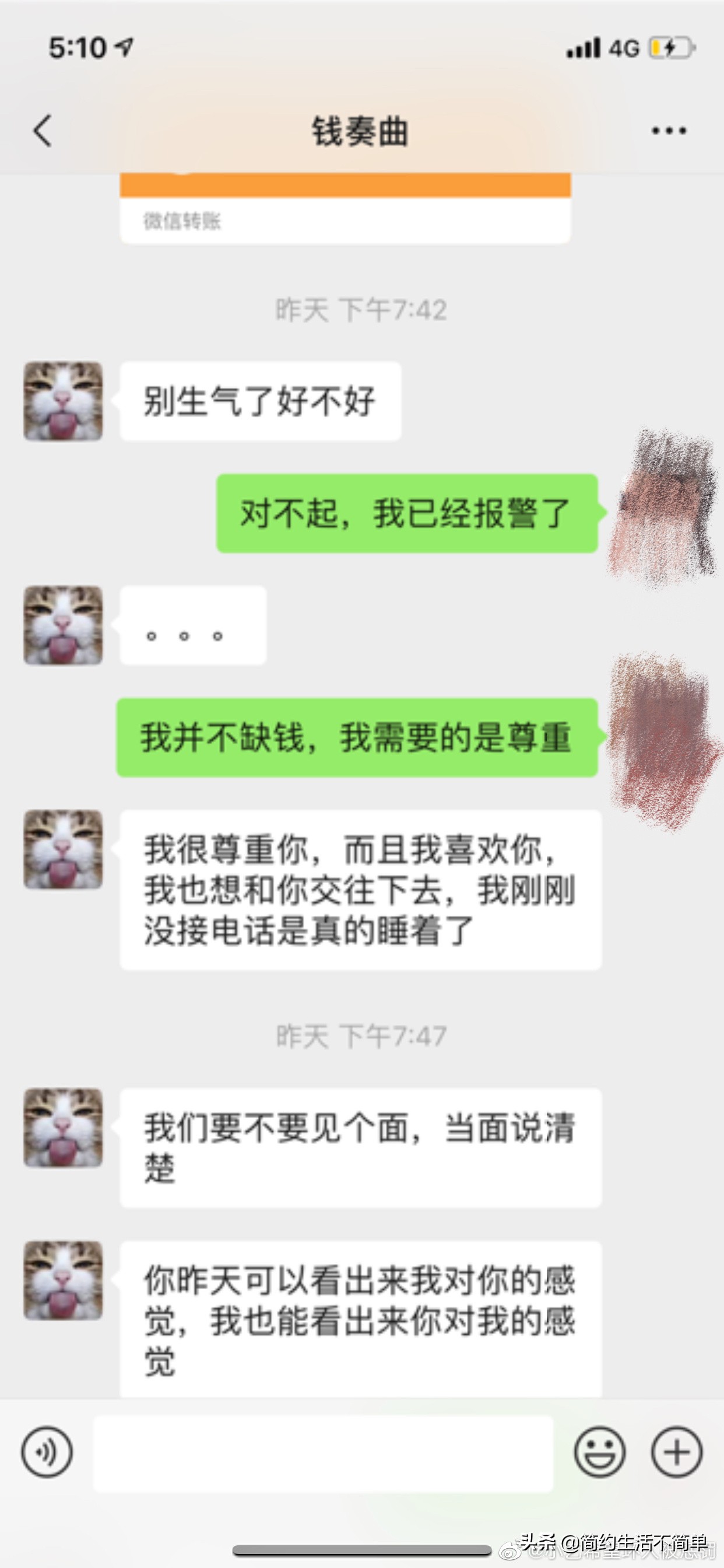The image size is (724, 1568).
Task: Tap the 4G network indicator
Action: [x=622, y=48]
